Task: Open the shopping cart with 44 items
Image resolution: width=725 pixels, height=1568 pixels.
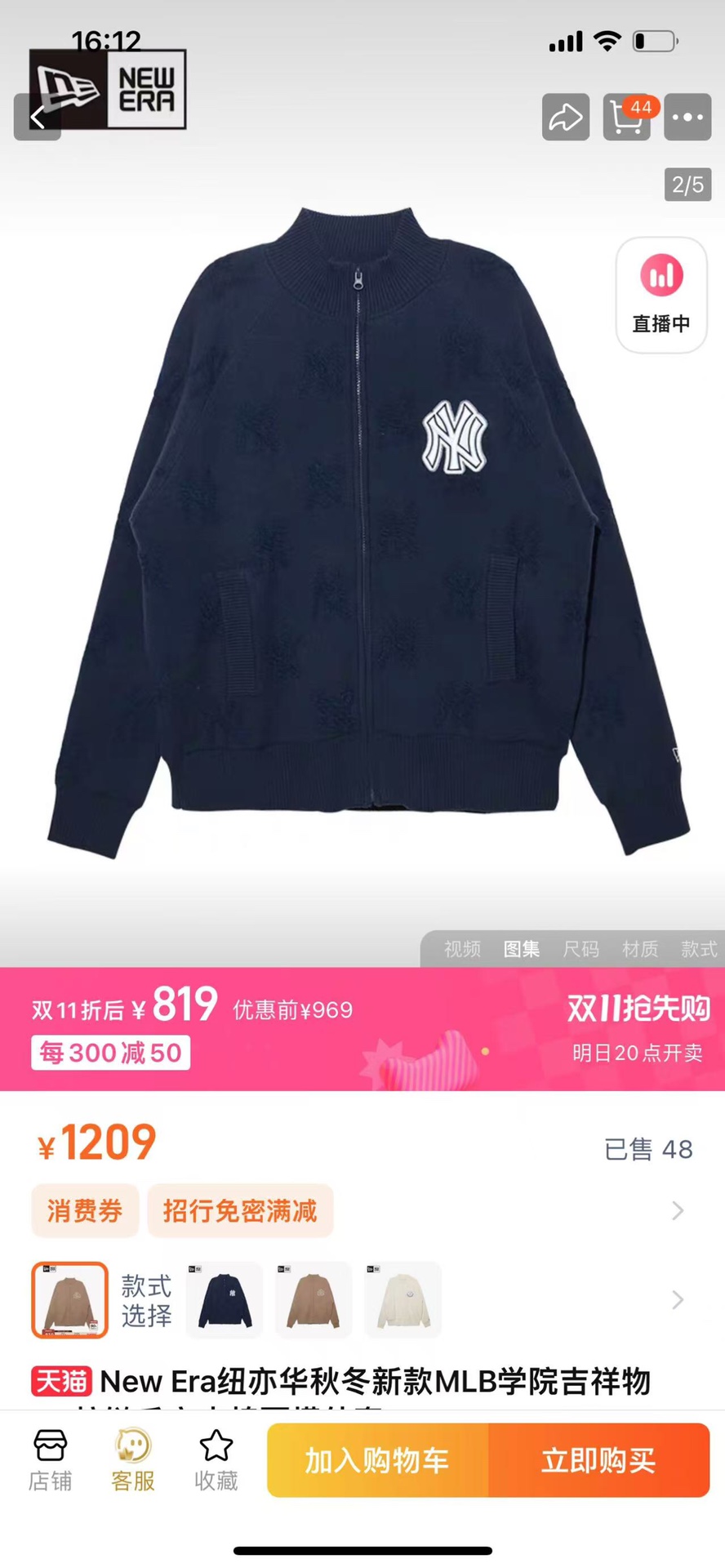Action: tap(627, 117)
